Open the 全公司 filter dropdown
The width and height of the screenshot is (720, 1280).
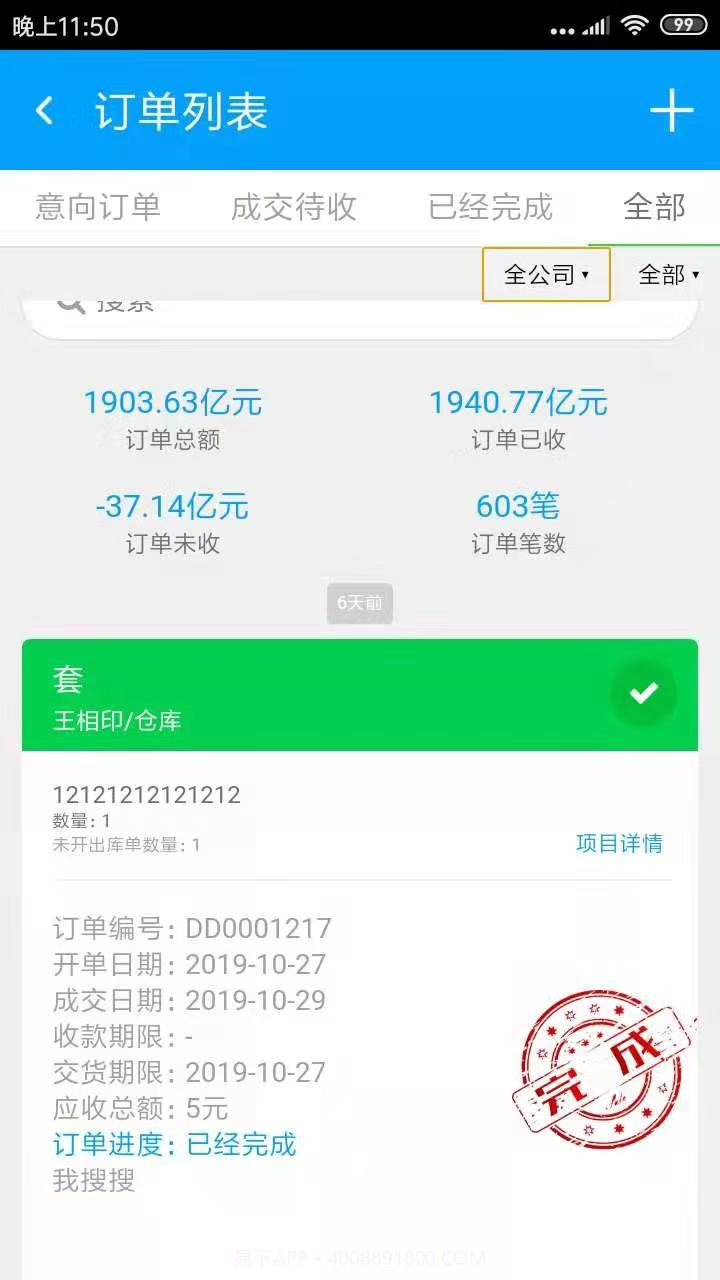click(x=546, y=274)
